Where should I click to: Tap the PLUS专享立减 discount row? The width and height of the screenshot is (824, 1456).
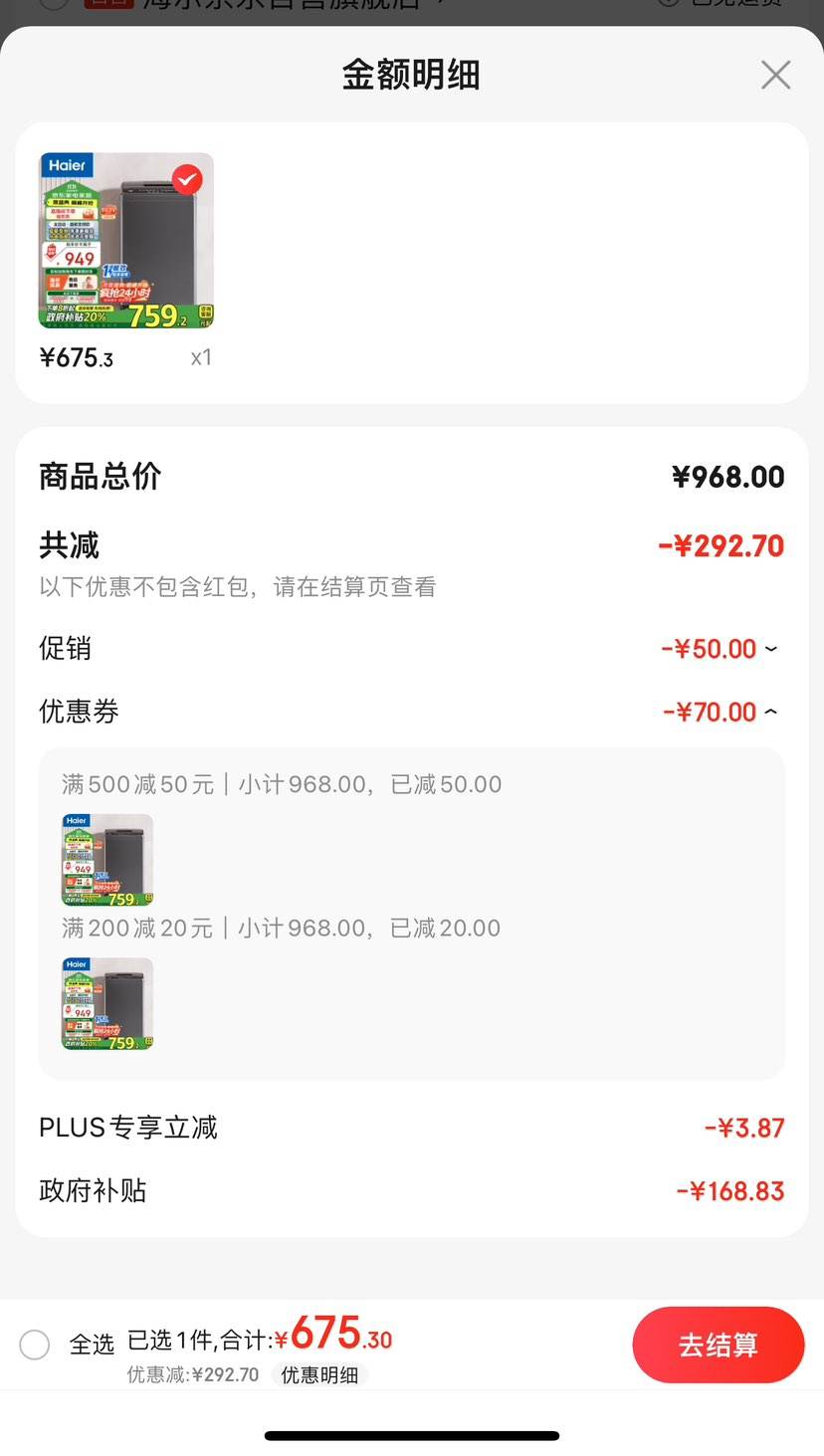412,1127
